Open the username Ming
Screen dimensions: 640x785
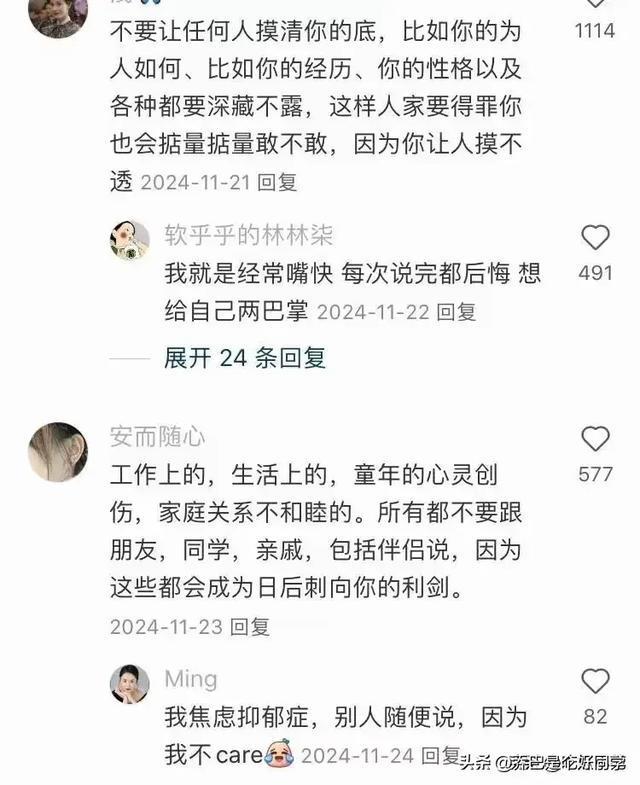coord(190,680)
